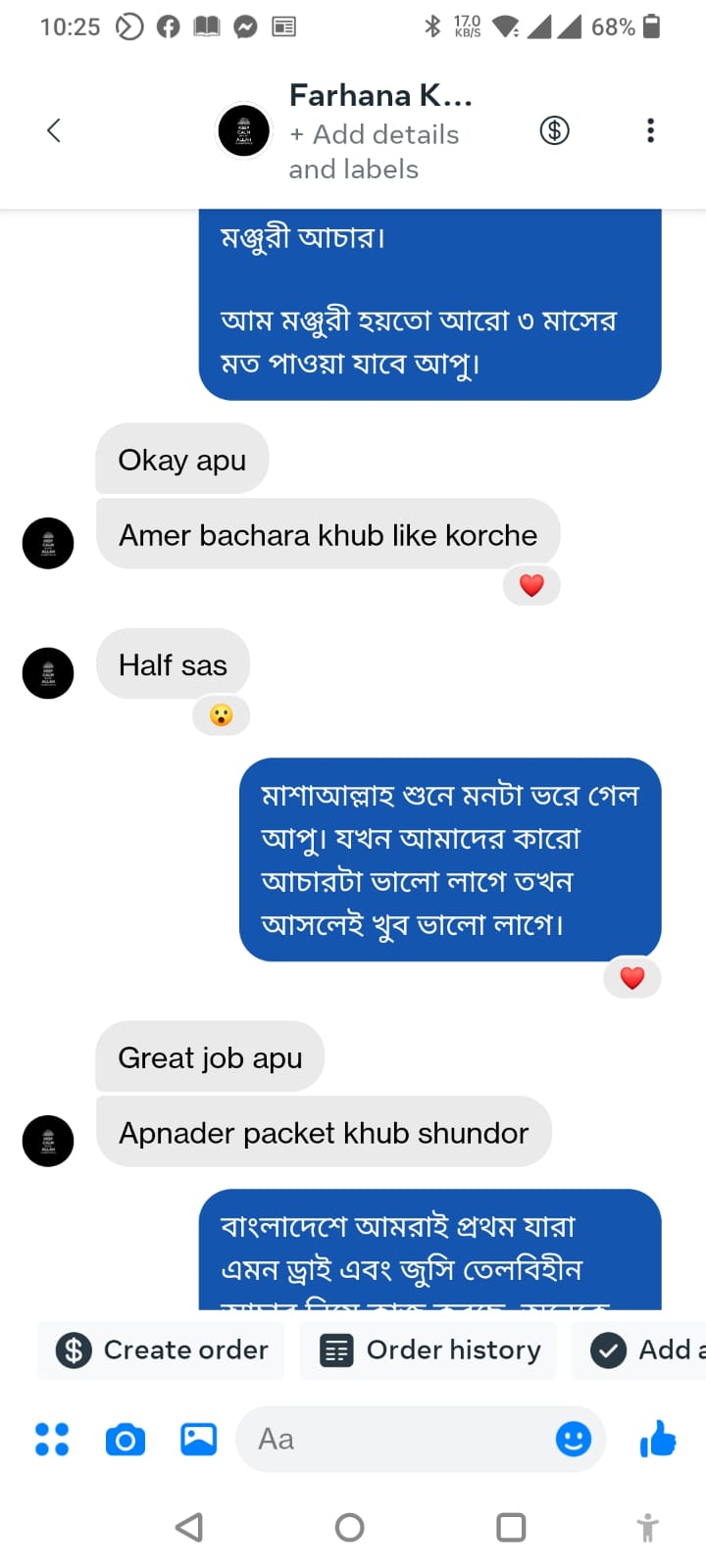Tap Add details and labels
This screenshot has width=706, height=1568.
374,151
